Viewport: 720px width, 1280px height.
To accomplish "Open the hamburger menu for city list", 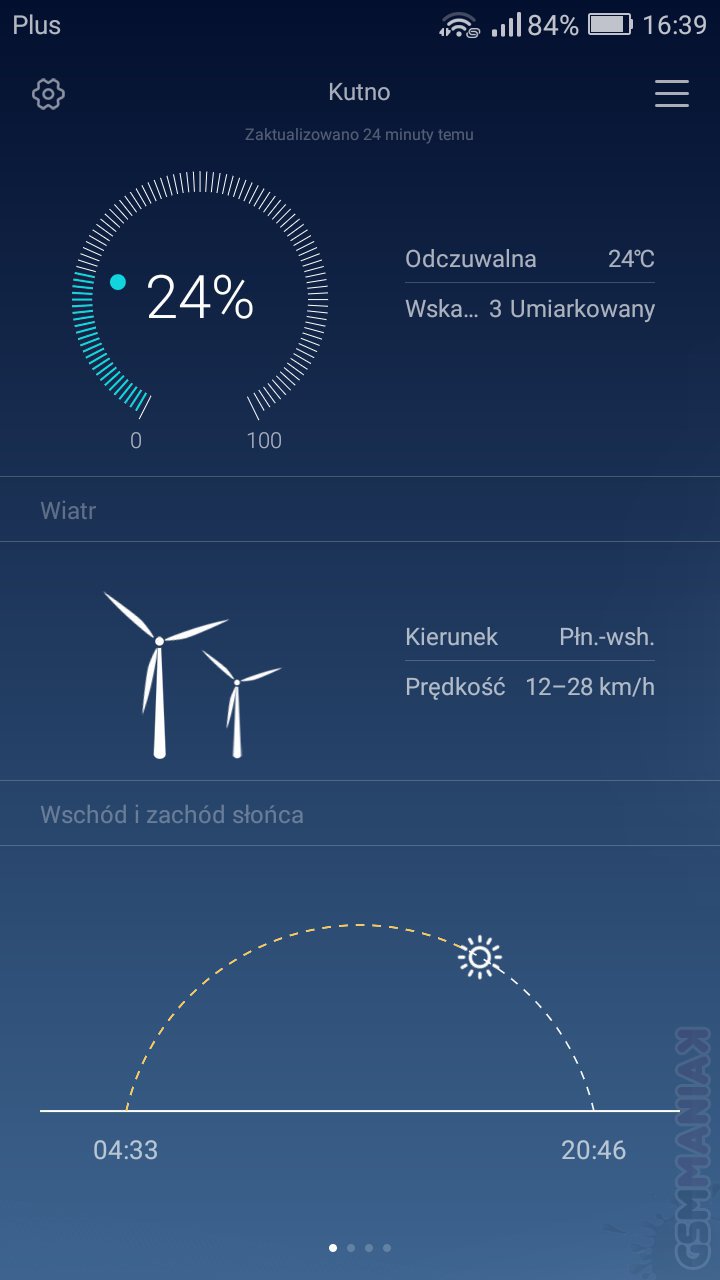I will point(671,93).
